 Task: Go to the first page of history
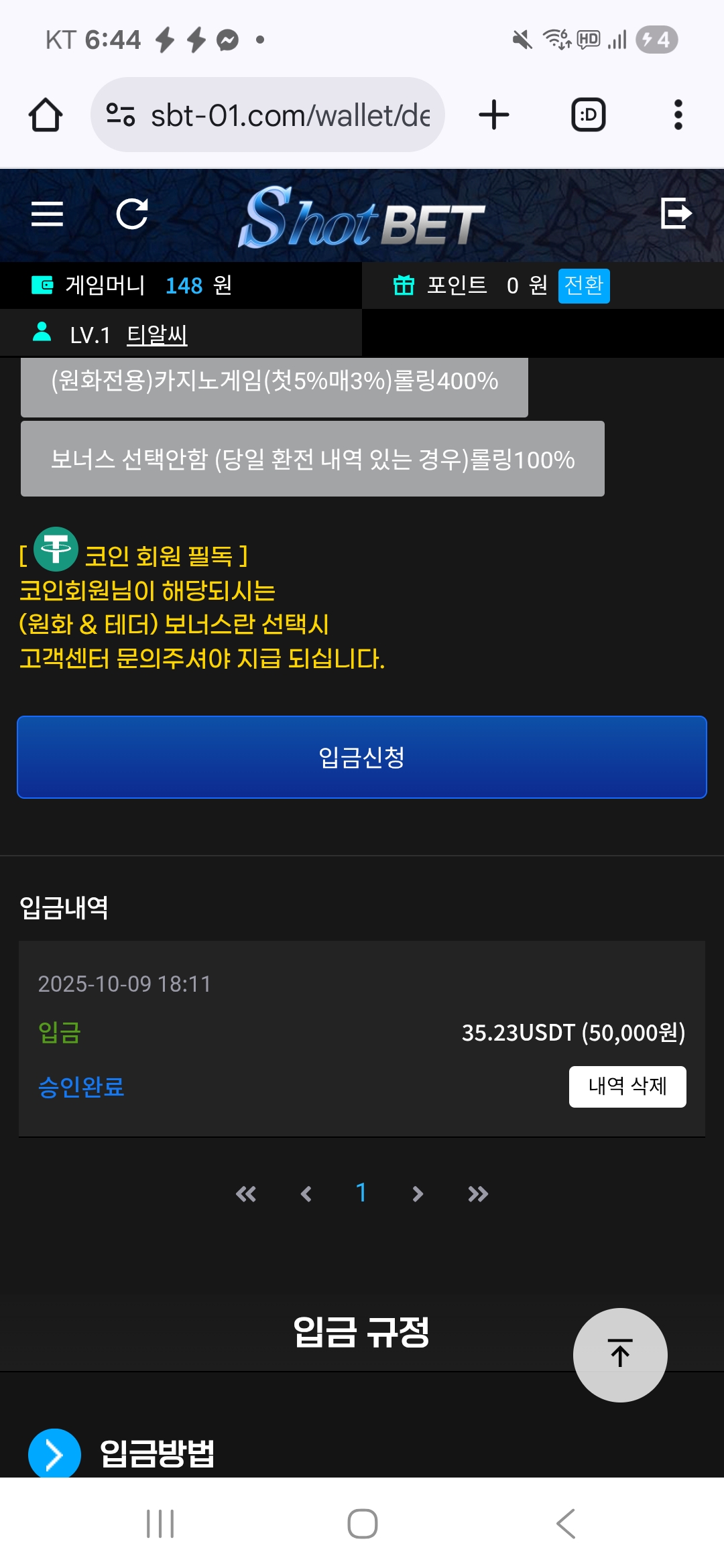[246, 1193]
